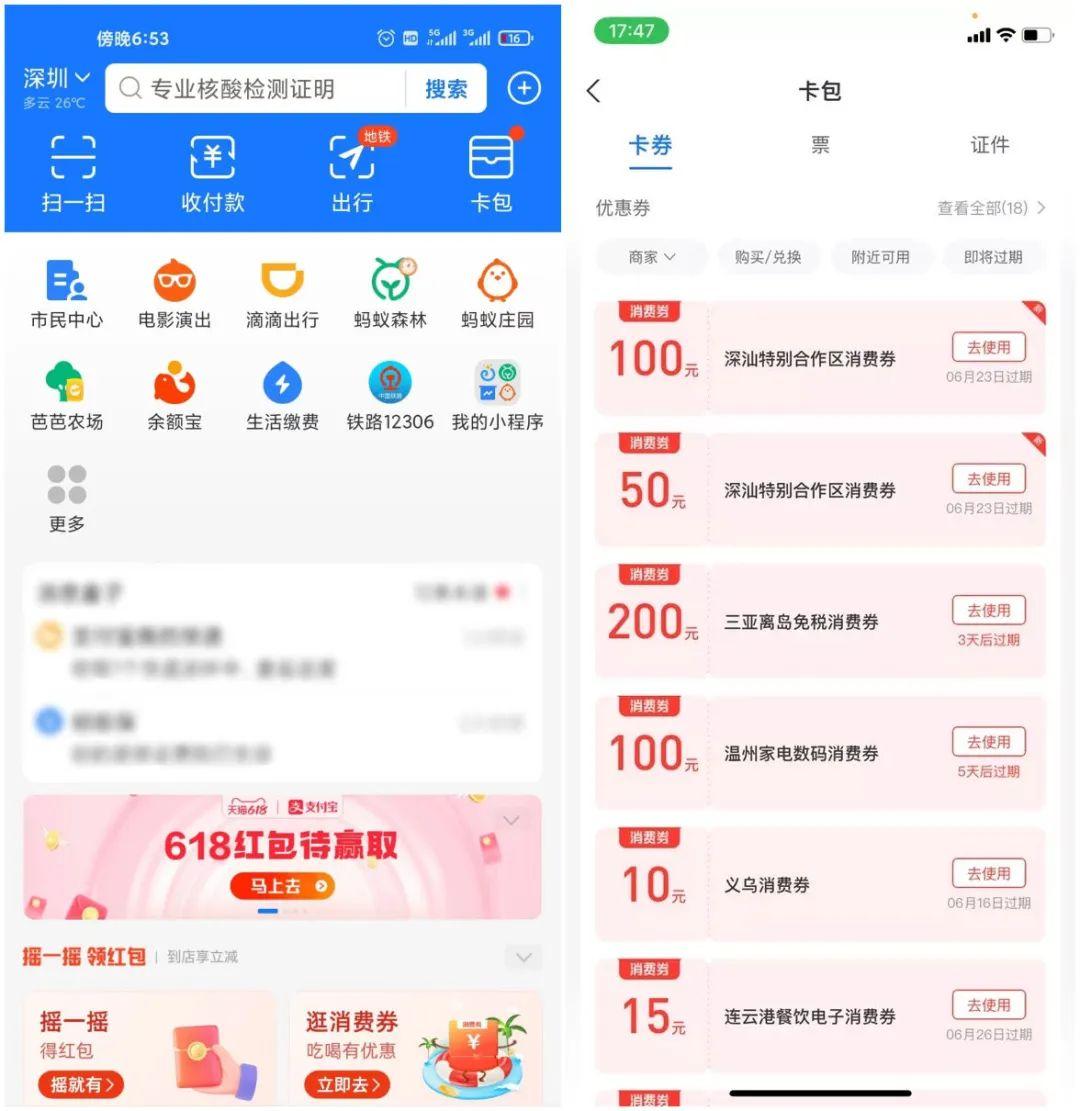
Task: Expand the 商家 filter dropdown
Action: (x=652, y=257)
